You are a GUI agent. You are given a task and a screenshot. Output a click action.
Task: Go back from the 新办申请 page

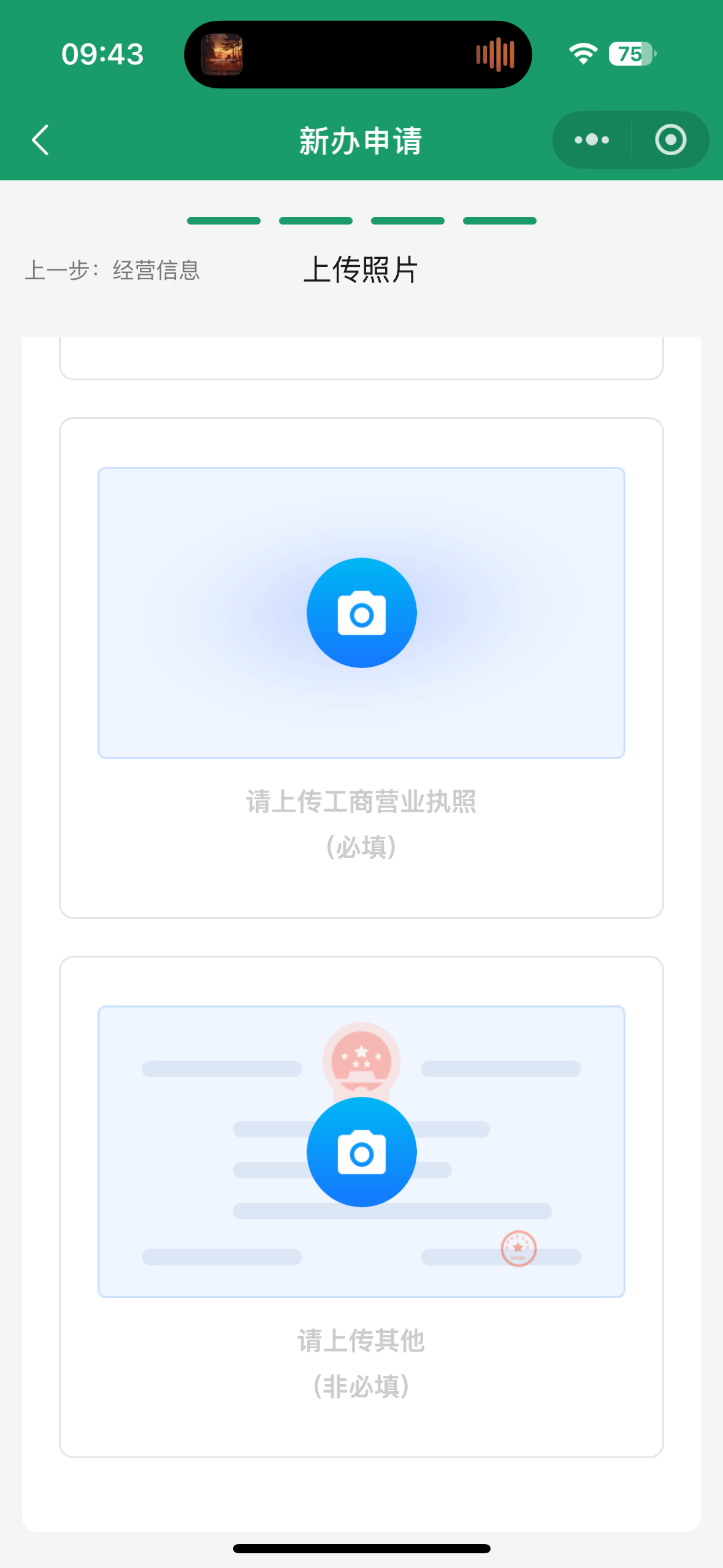pos(40,140)
